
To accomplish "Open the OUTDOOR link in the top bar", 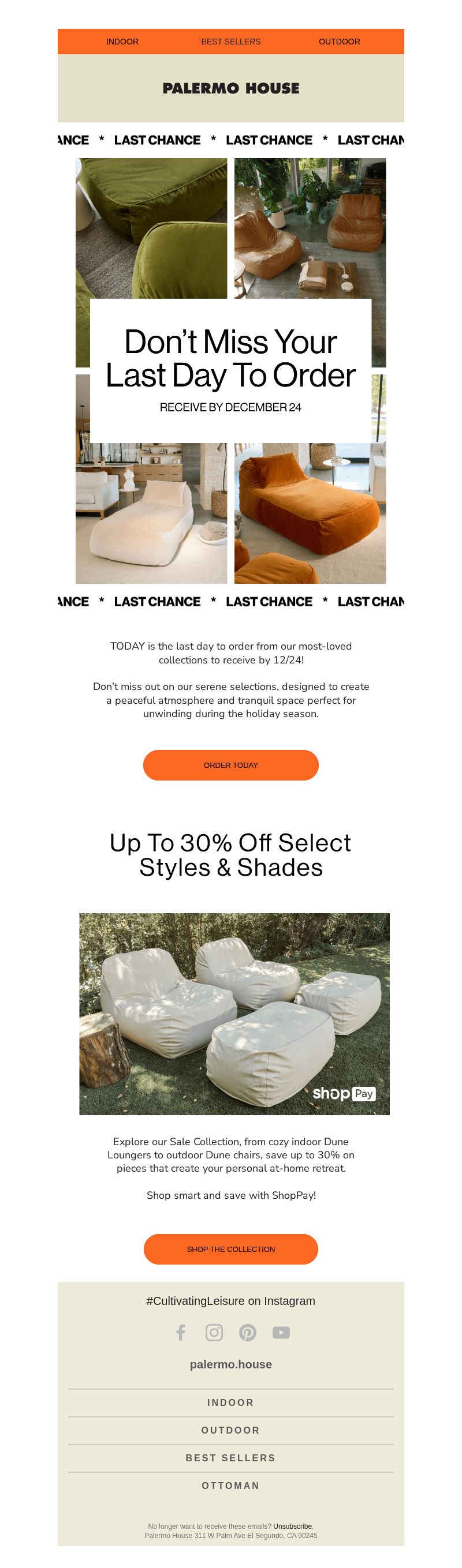I will (x=339, y=42).
